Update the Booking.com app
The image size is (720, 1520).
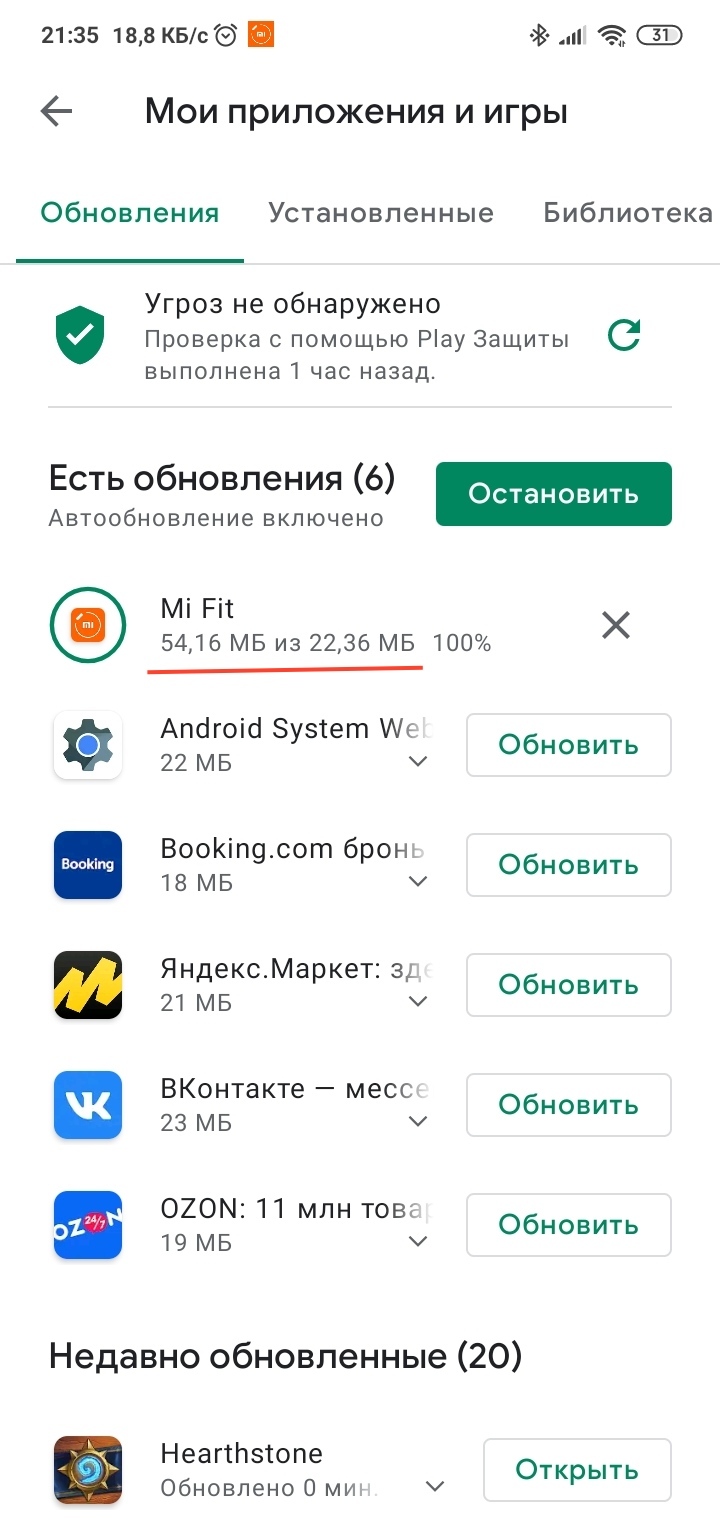point(568,865)
